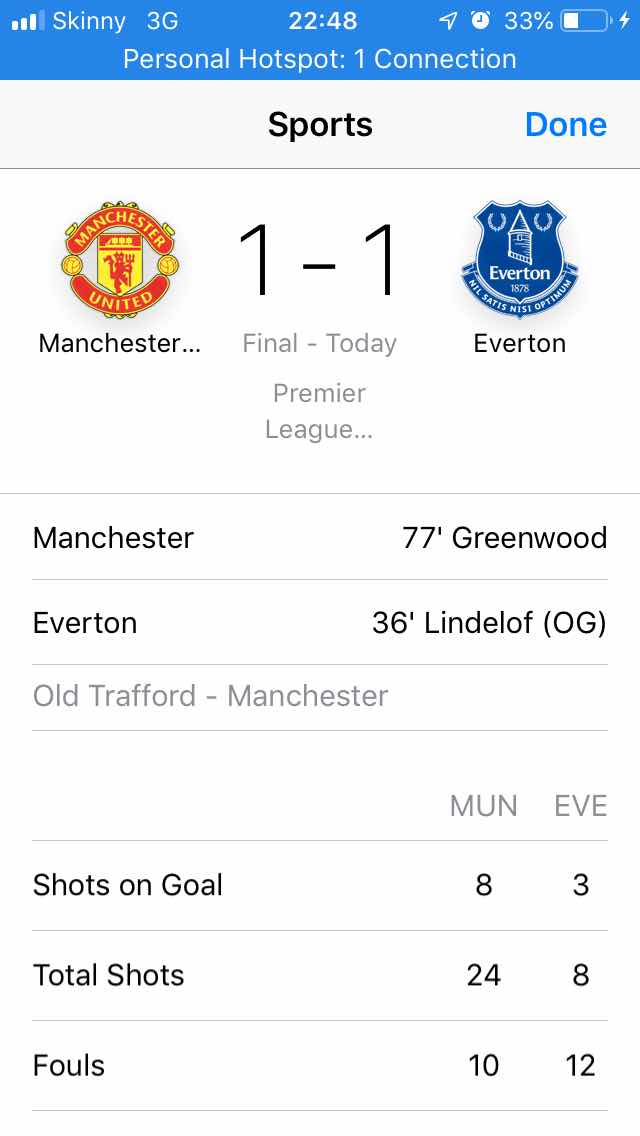Tap Done to close the Sports card
Viewport: 640px width, 1136px height.
(x=565, y=124)
